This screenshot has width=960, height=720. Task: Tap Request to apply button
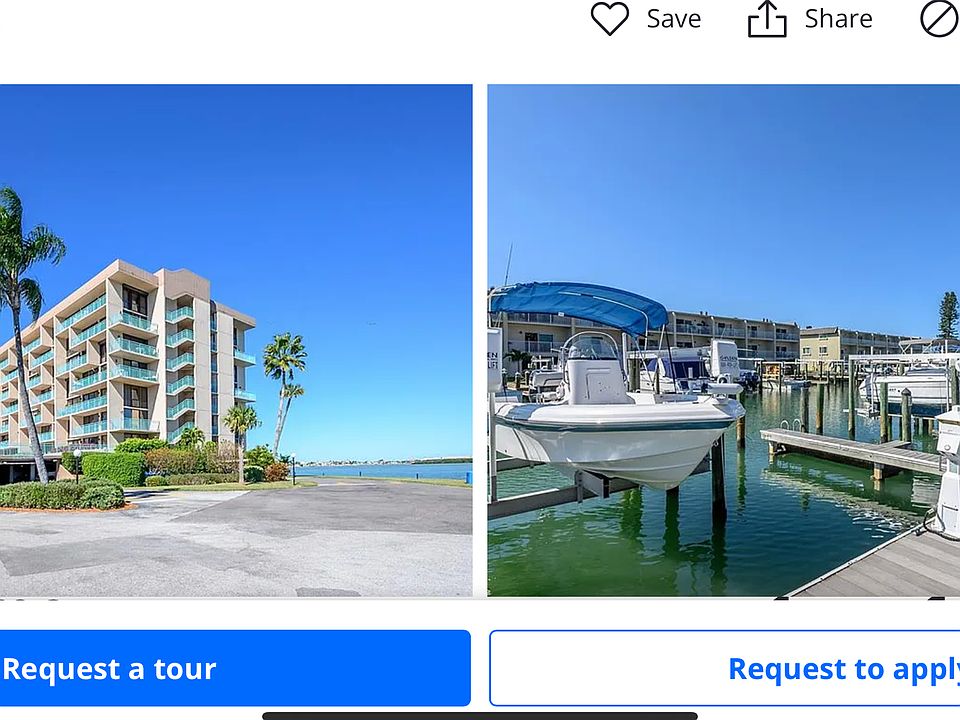pyautogui.click(x=725, y=668)
